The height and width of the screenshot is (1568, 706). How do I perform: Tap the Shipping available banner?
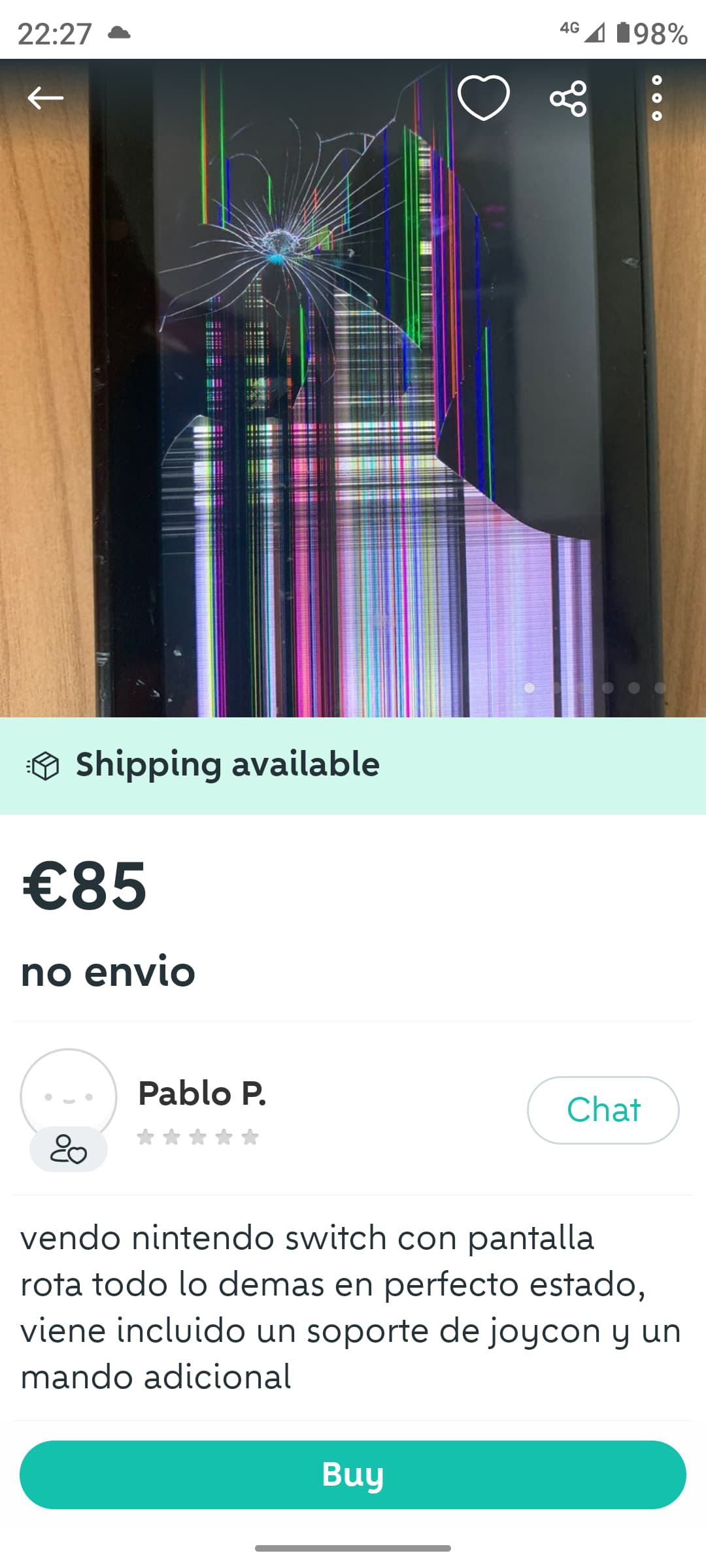point(353,766)
